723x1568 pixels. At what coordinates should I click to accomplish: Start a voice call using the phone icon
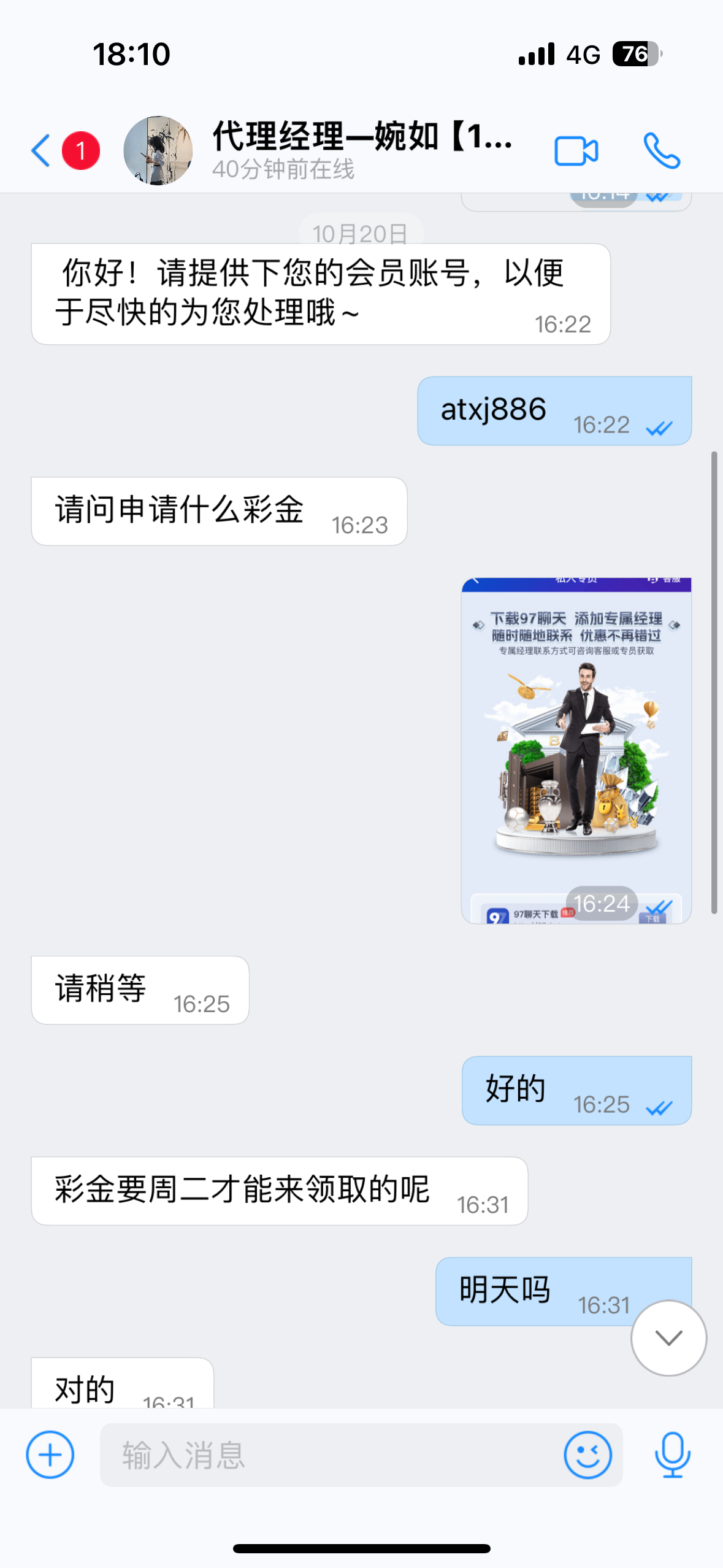click(x=662, y=149)
